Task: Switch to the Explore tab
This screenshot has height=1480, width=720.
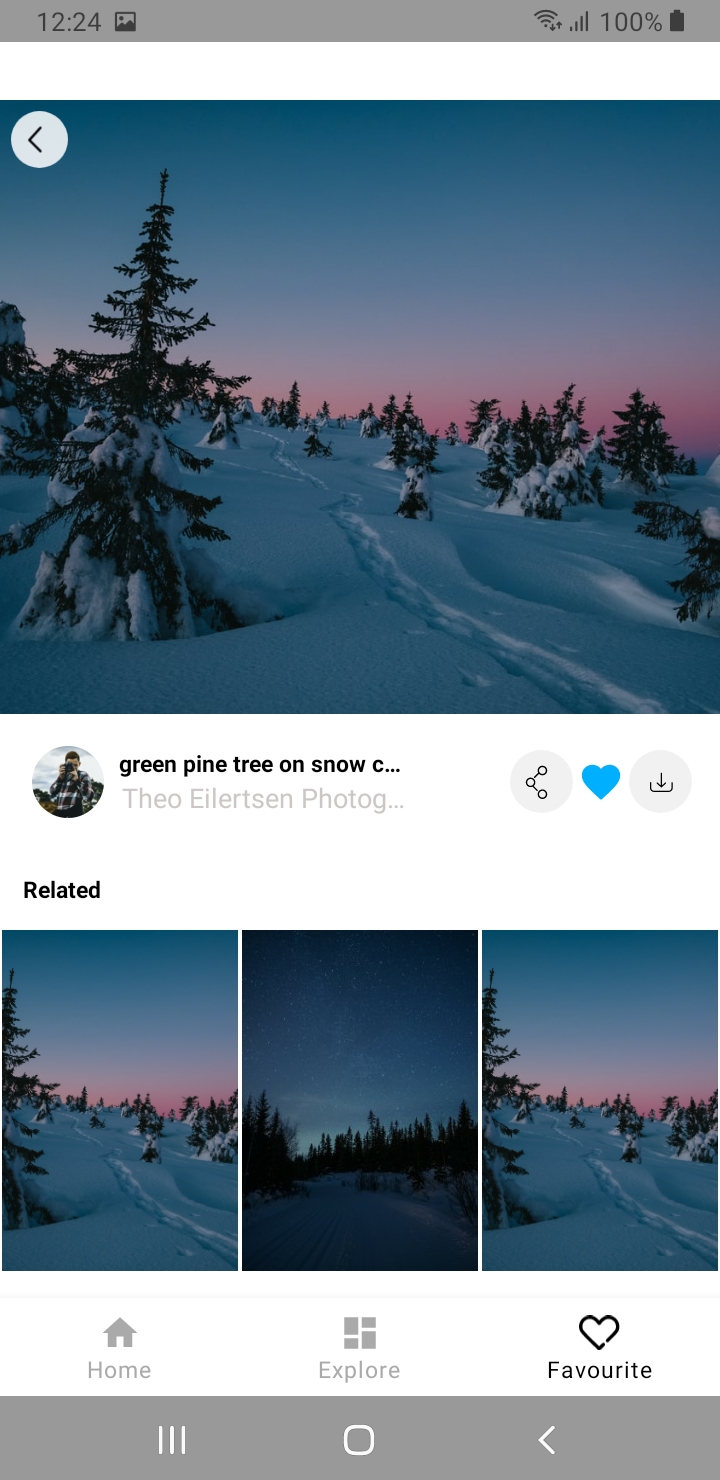Action: [359, 1347]
